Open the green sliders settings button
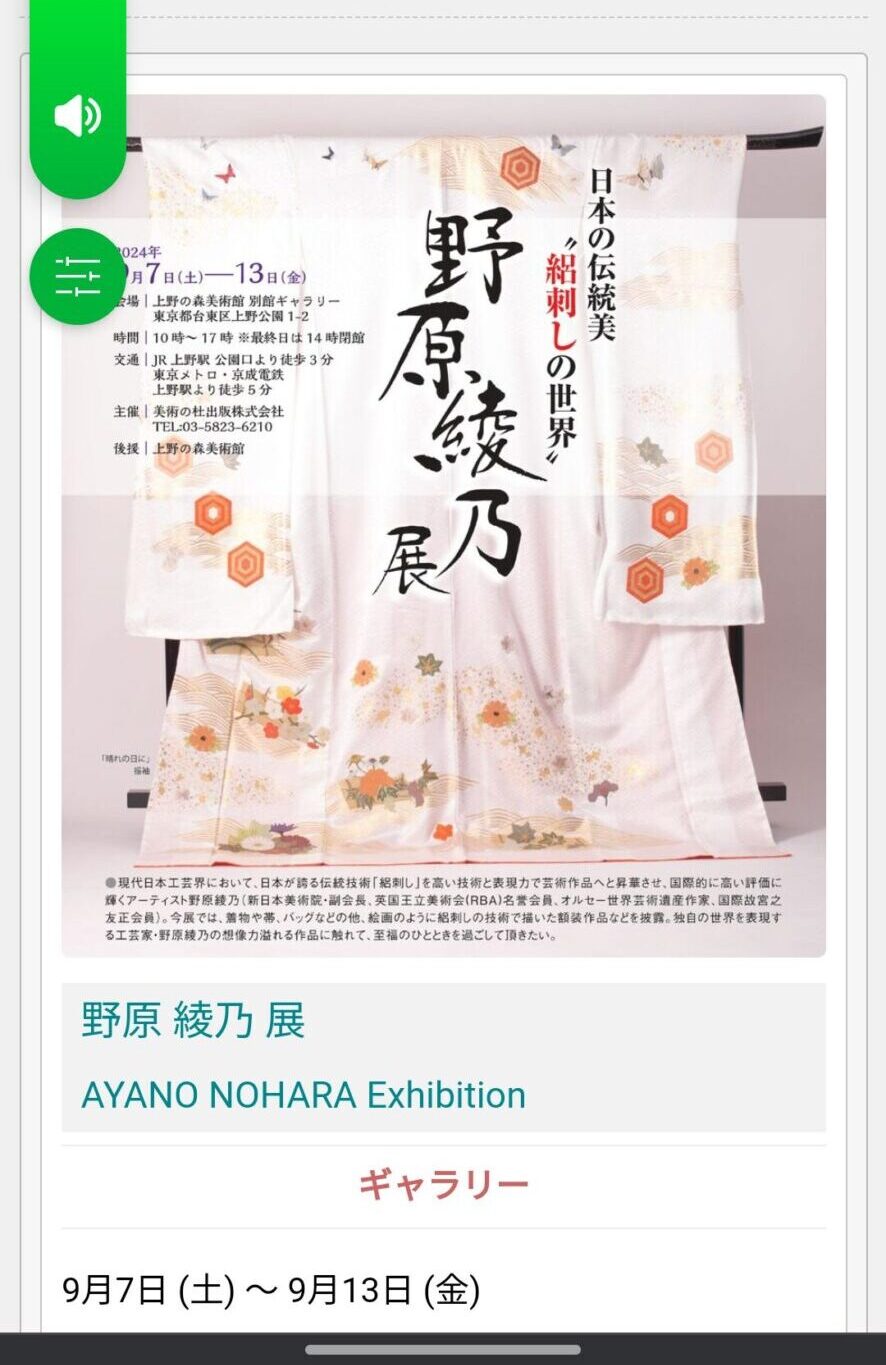Image resolution: width=886 pixels, height=1365 pixels. [x=78, y=276]
